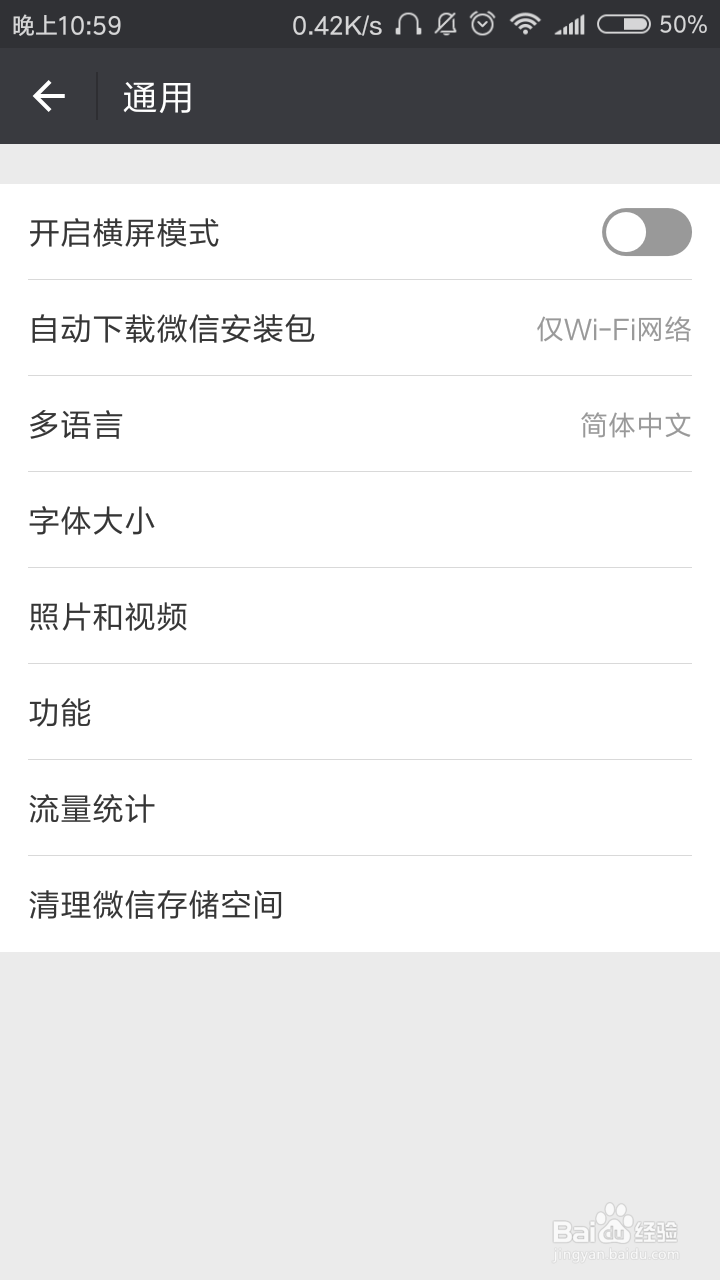Open 照片和视频 settings
The height and width of the screenshot is (1280, 720).
pos(360,617)
